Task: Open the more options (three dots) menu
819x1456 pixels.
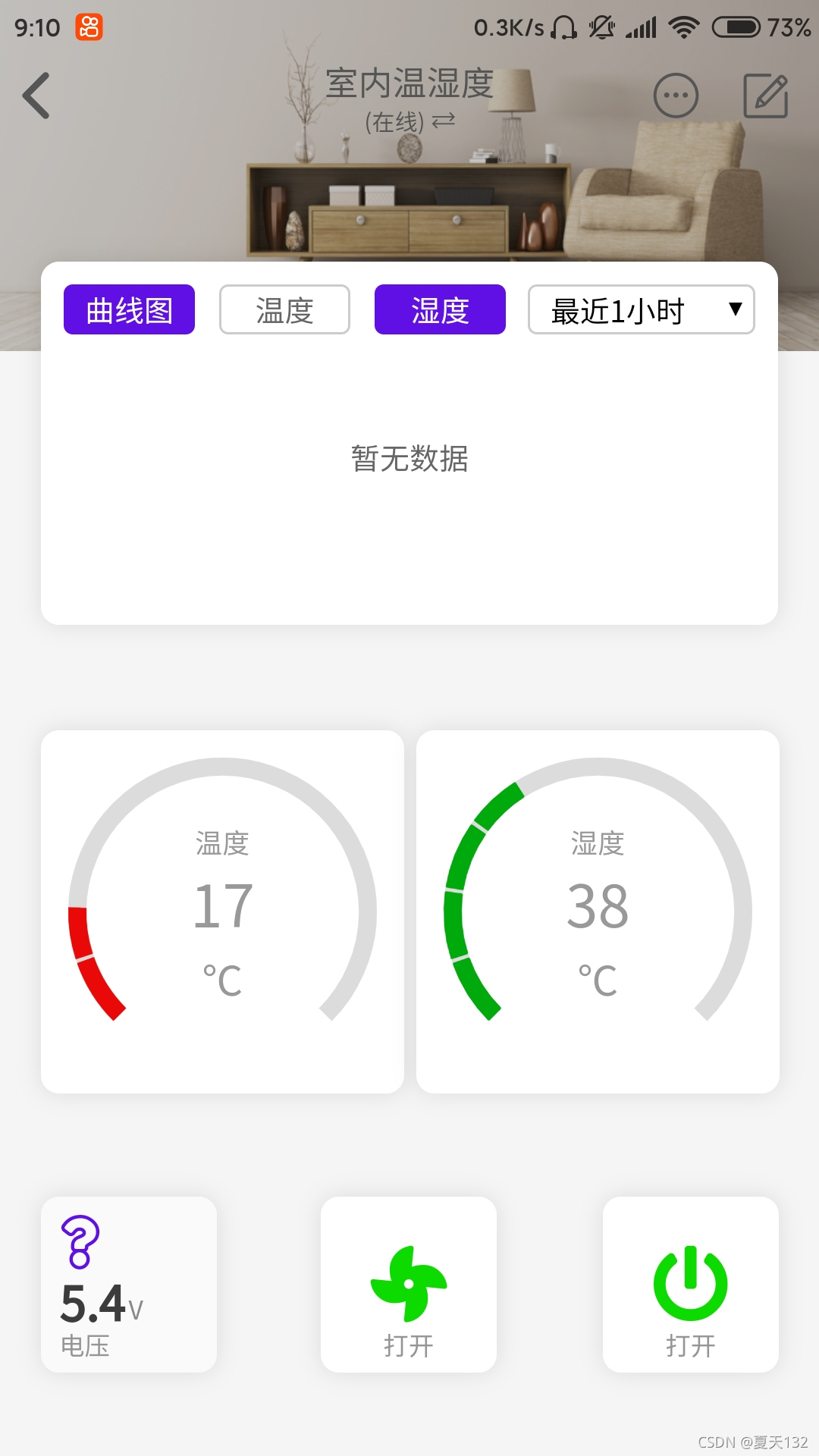Action: coord(676,96)
